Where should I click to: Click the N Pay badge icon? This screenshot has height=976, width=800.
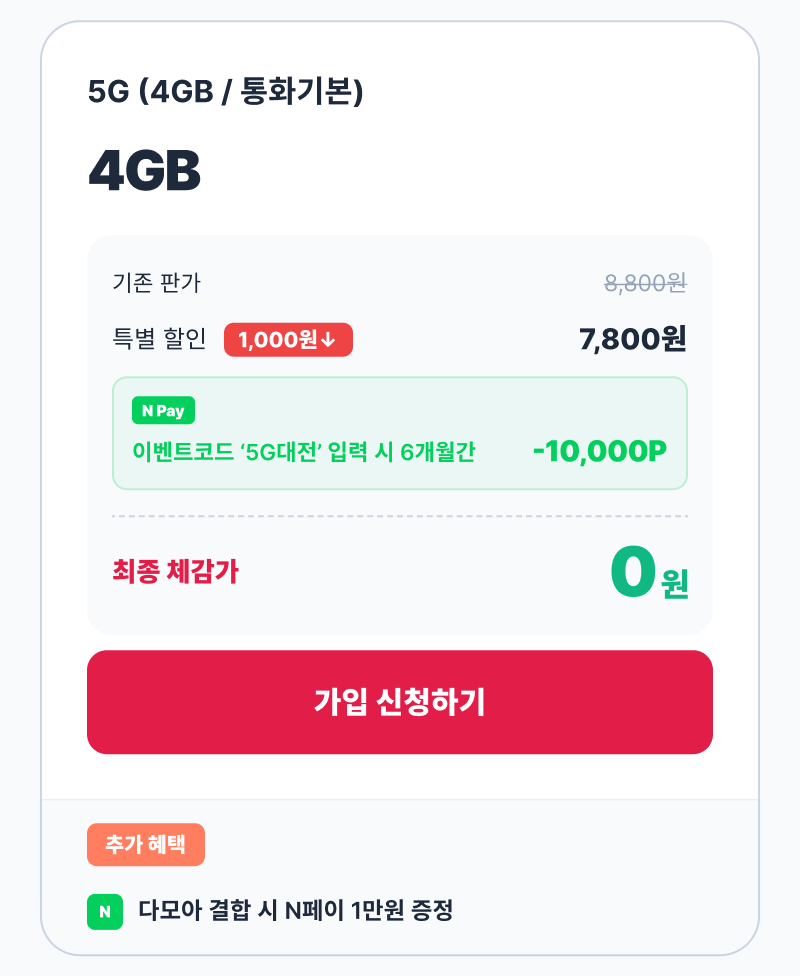coord(163,410)
